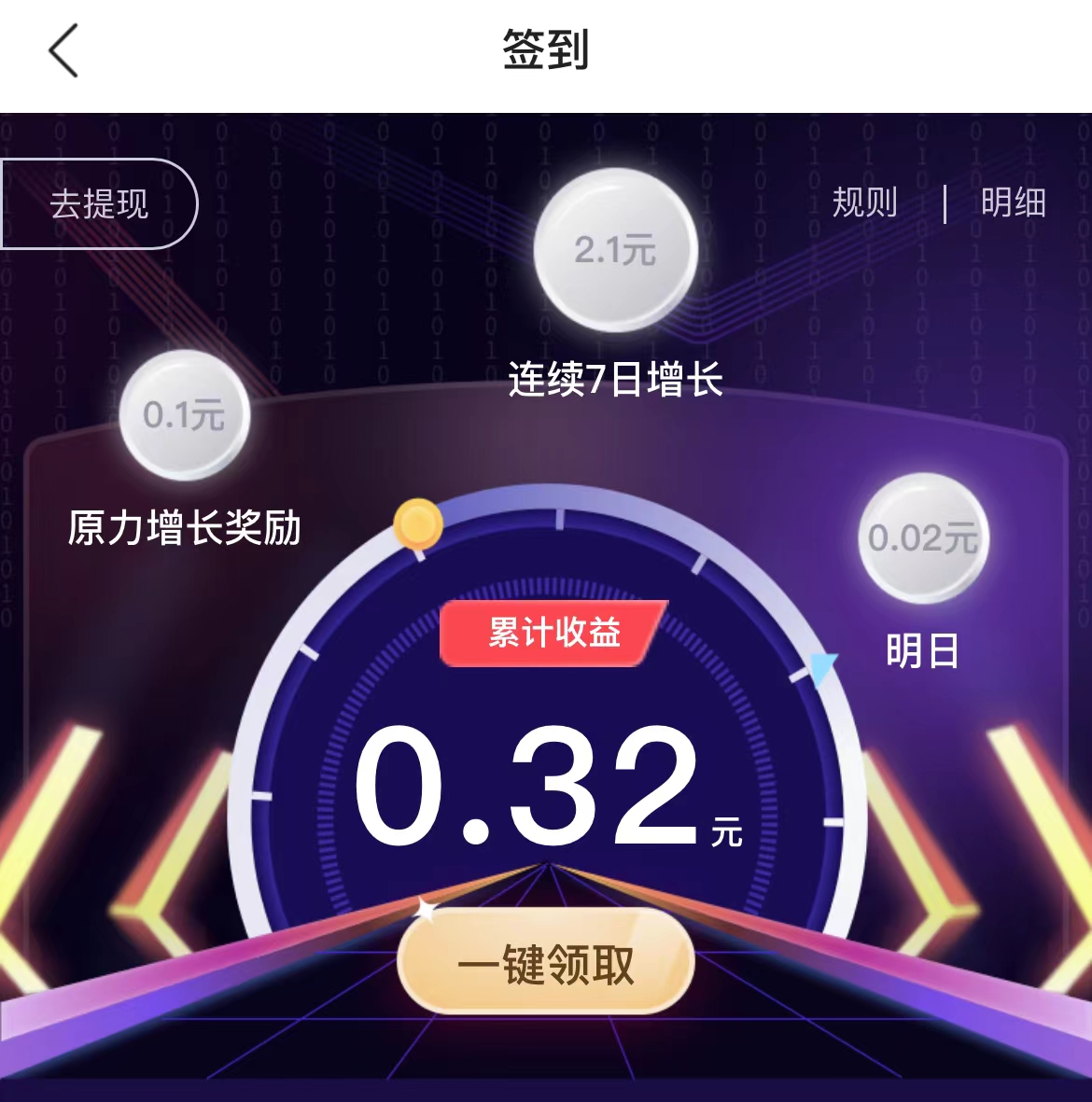Open the 规则 rules link
1092x1102 pixels.
pyautogui.click(x=864, y=202)
